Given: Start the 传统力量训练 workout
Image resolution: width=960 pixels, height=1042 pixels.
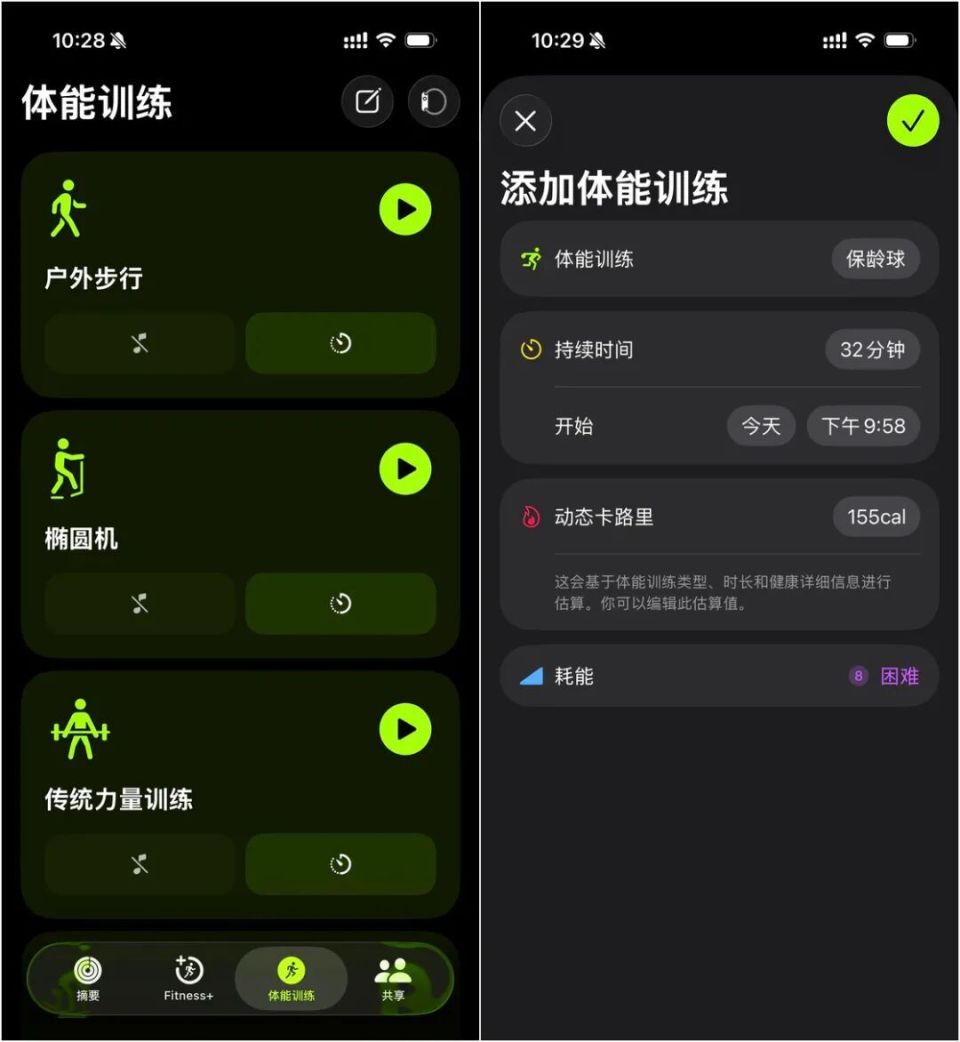Looking at the screenshot, I should coord(404,729).
